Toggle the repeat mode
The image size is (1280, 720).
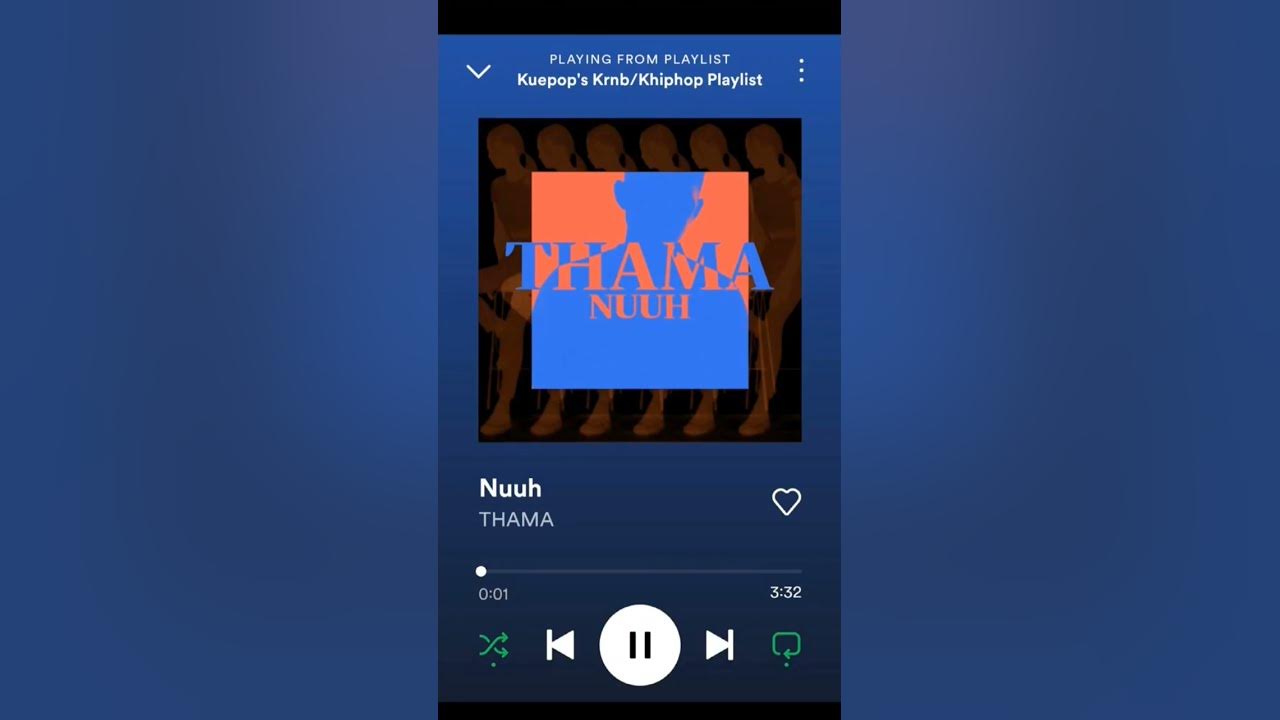coord(786,646)
